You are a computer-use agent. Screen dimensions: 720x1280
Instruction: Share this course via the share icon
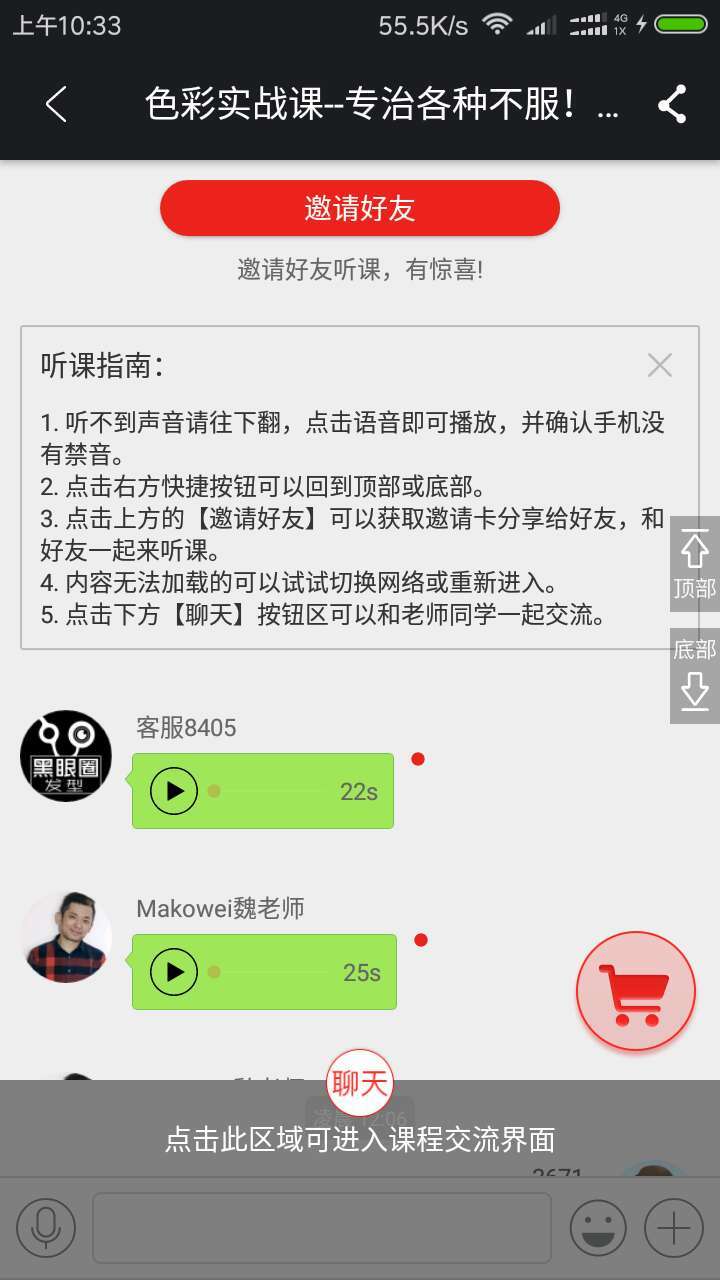pyautogui.click(x=672, y=104)
